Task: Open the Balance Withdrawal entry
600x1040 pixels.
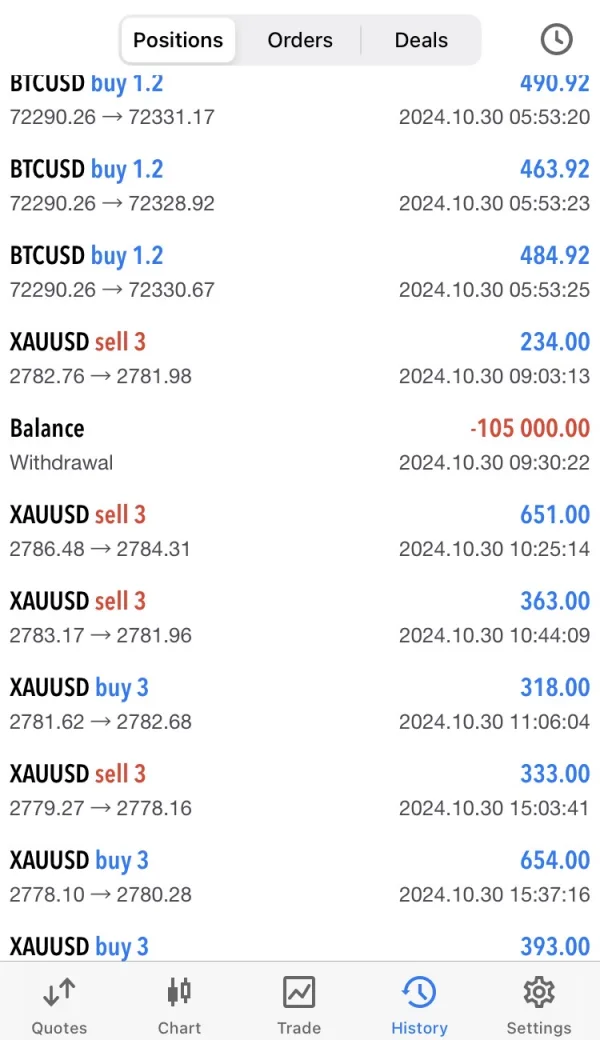Action: 300,444
